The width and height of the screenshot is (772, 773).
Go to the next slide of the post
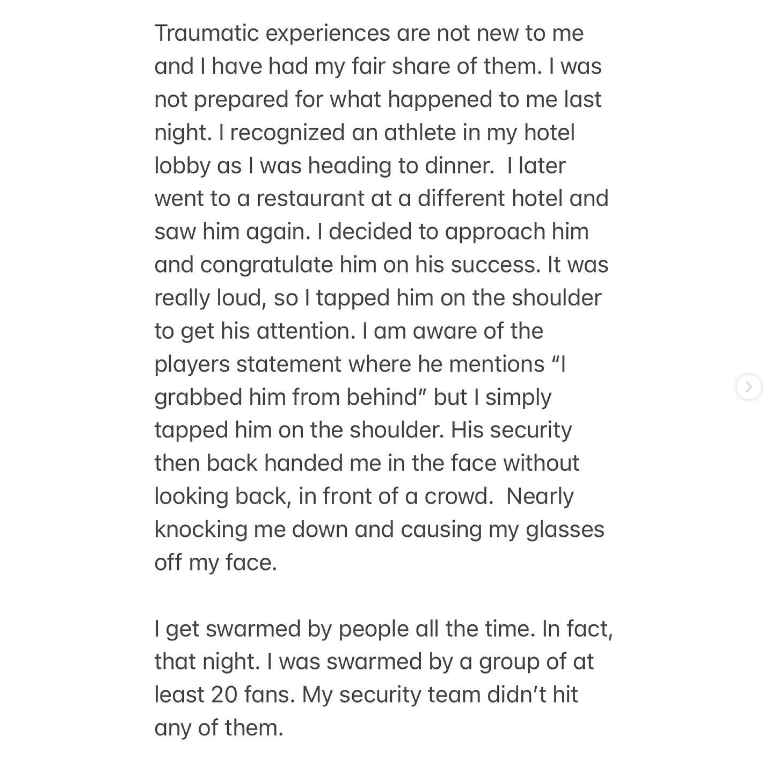pos(748,386)
